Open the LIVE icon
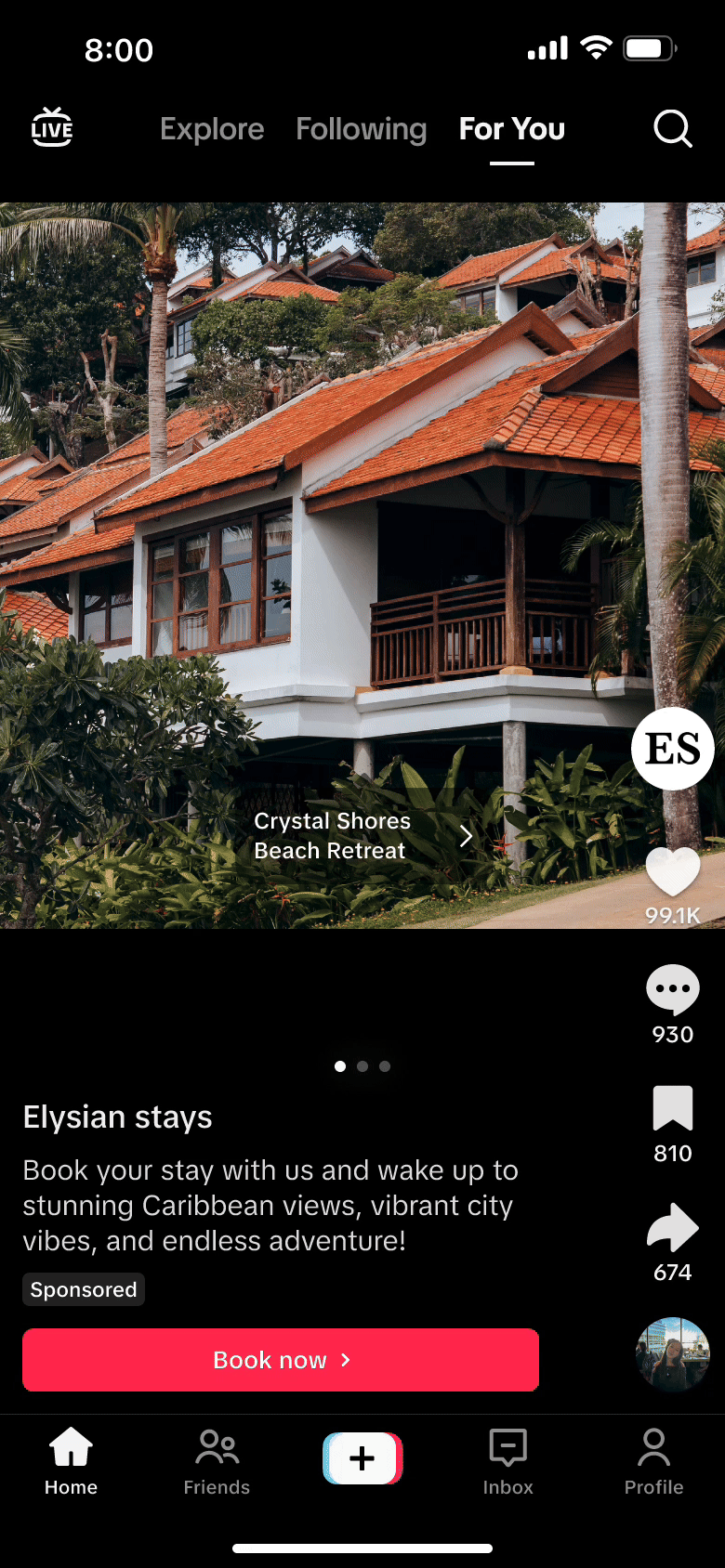Viewport: 725px width, 1568px height. [x=52, y=128]
